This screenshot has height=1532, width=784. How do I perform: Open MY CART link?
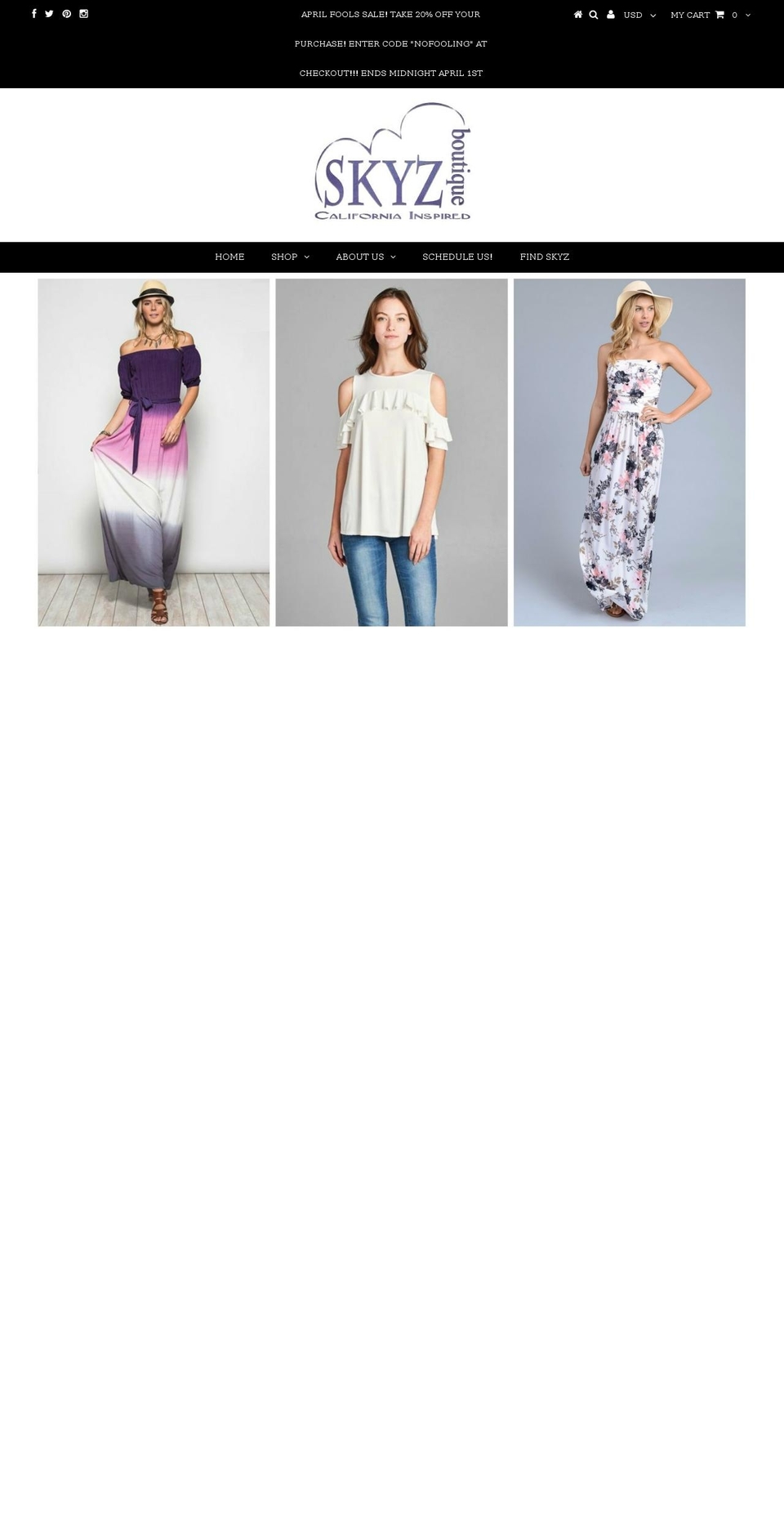690,15
